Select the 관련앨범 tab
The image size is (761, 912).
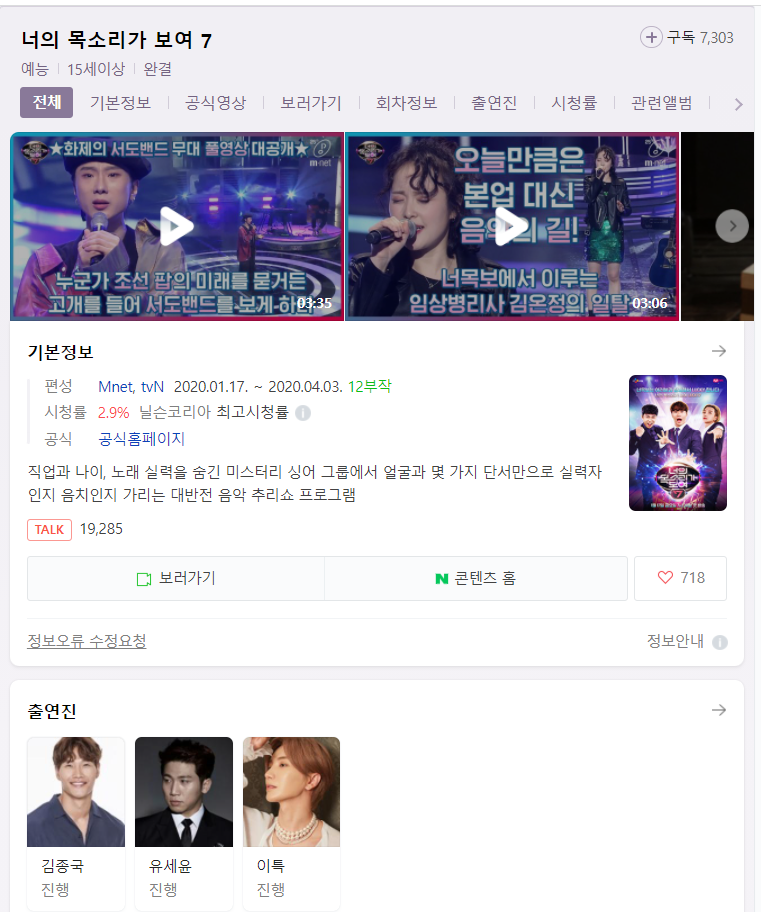coord(661,103)
